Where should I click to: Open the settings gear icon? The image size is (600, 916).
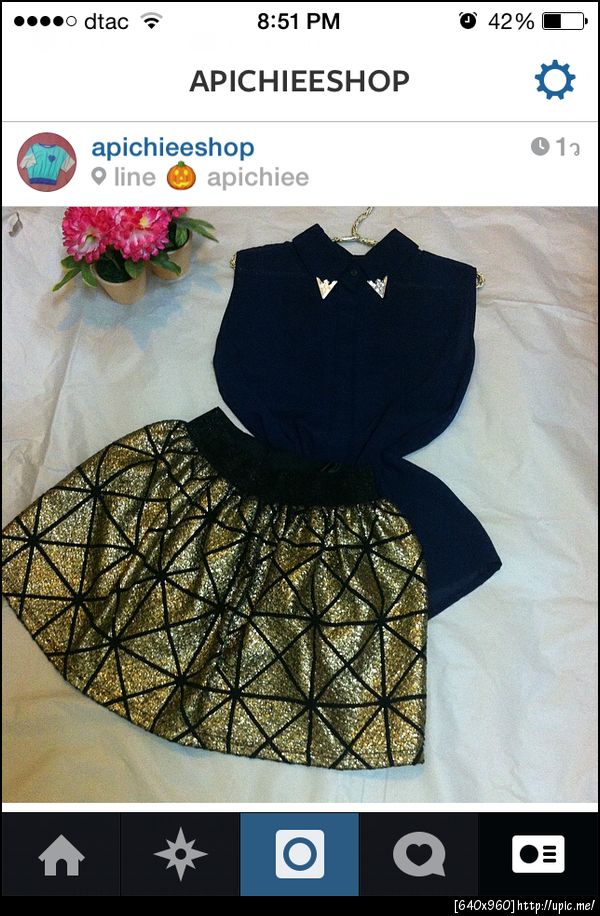coord(555,80)
